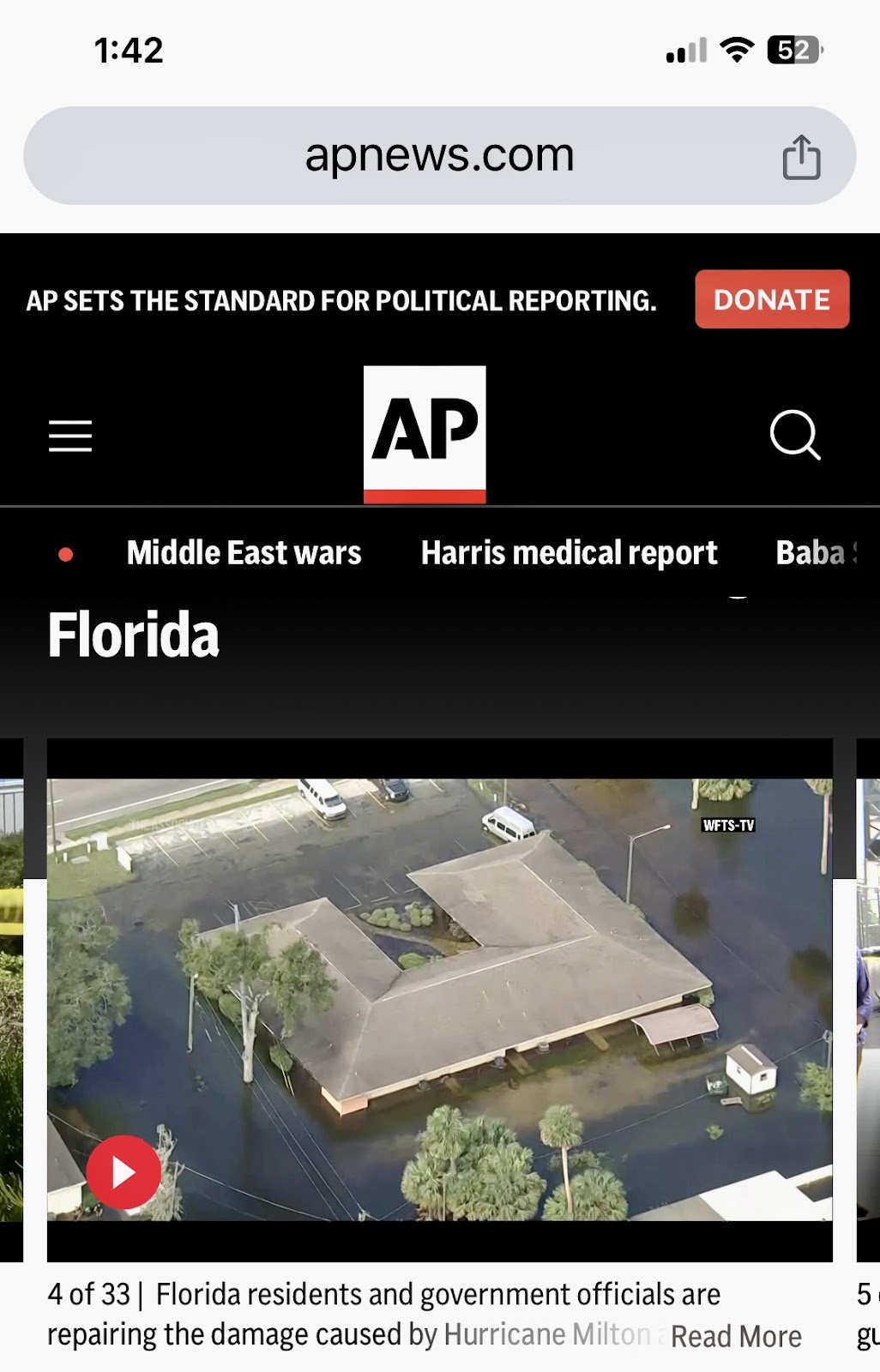Go to AP homepage via logo
This screenshot has width=880, height=1372.
click(x=425, y=433)
